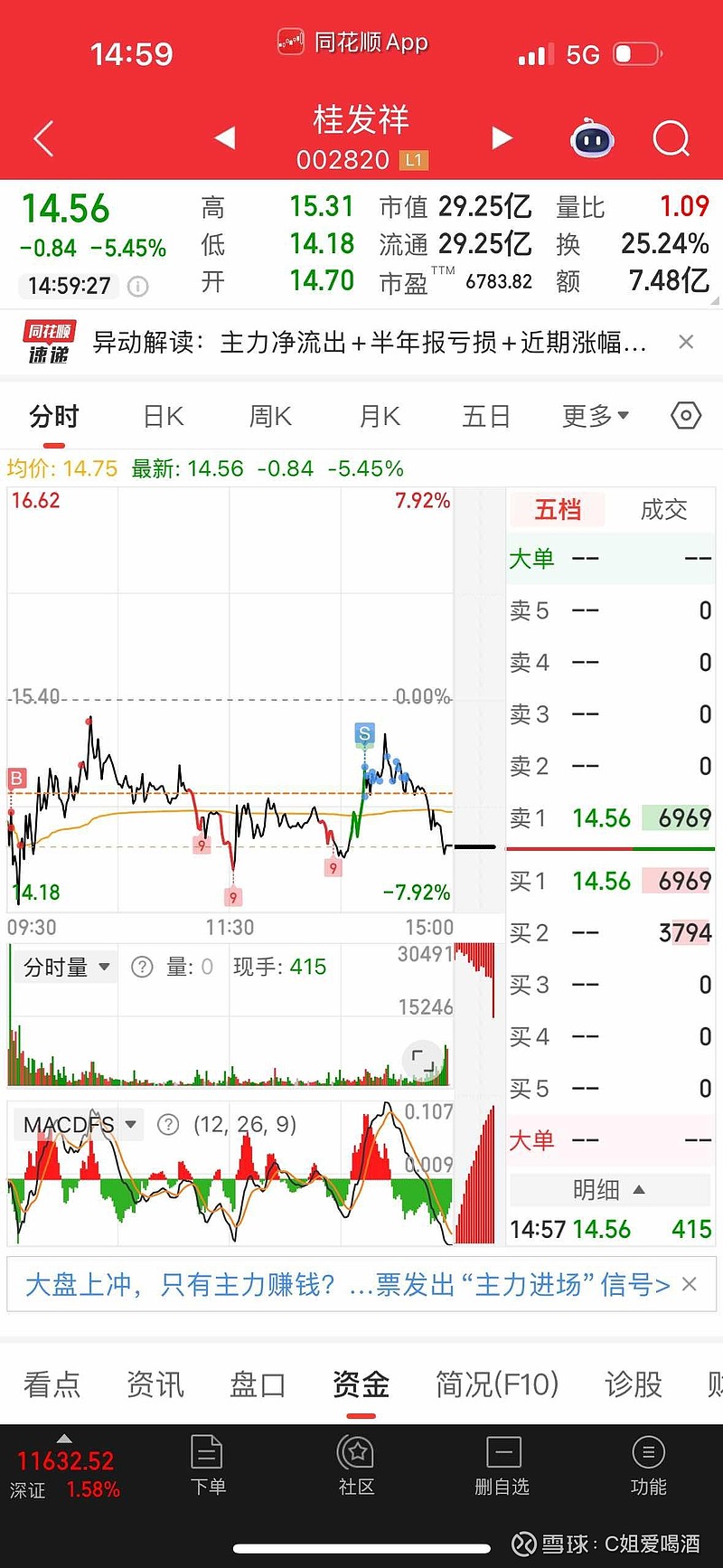The image size is (723, 1568).
Task: Dismiss the 异动解读 banner
Action: pos(686,342)
